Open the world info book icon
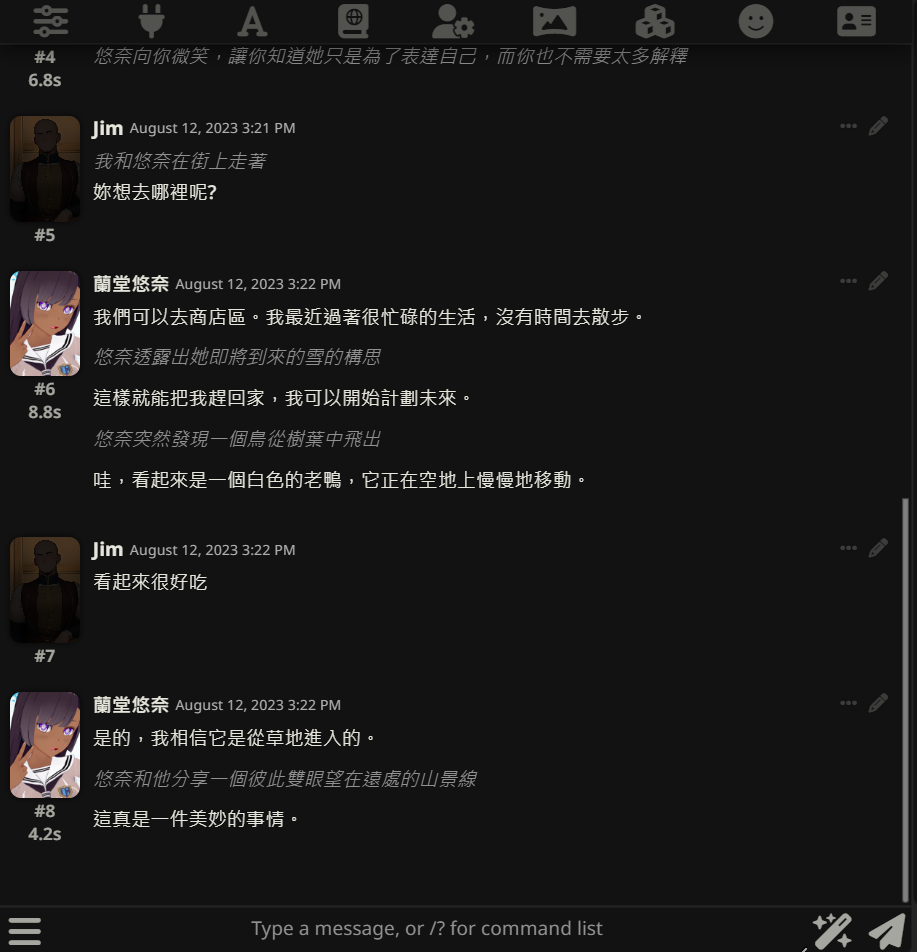The width and height of the screenshot is (917, 952). (x=353, y=20)
